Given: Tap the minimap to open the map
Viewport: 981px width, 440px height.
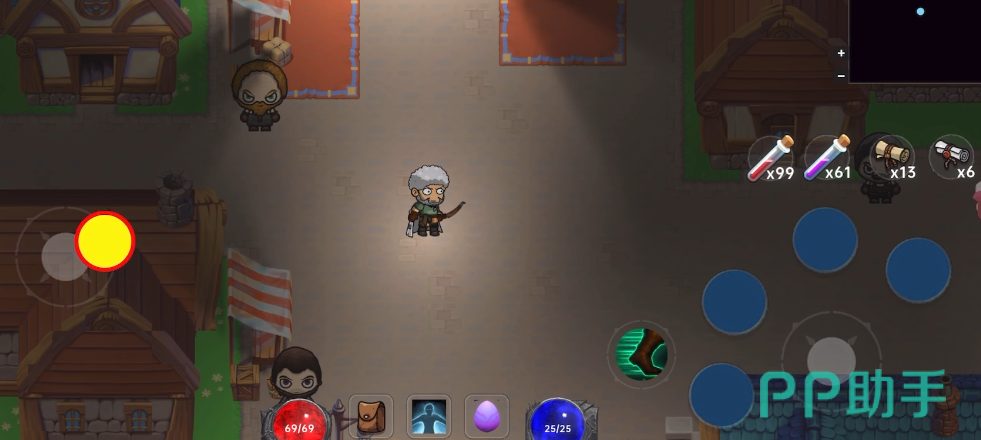Looking at the screenshot, I should coord(914,40).
